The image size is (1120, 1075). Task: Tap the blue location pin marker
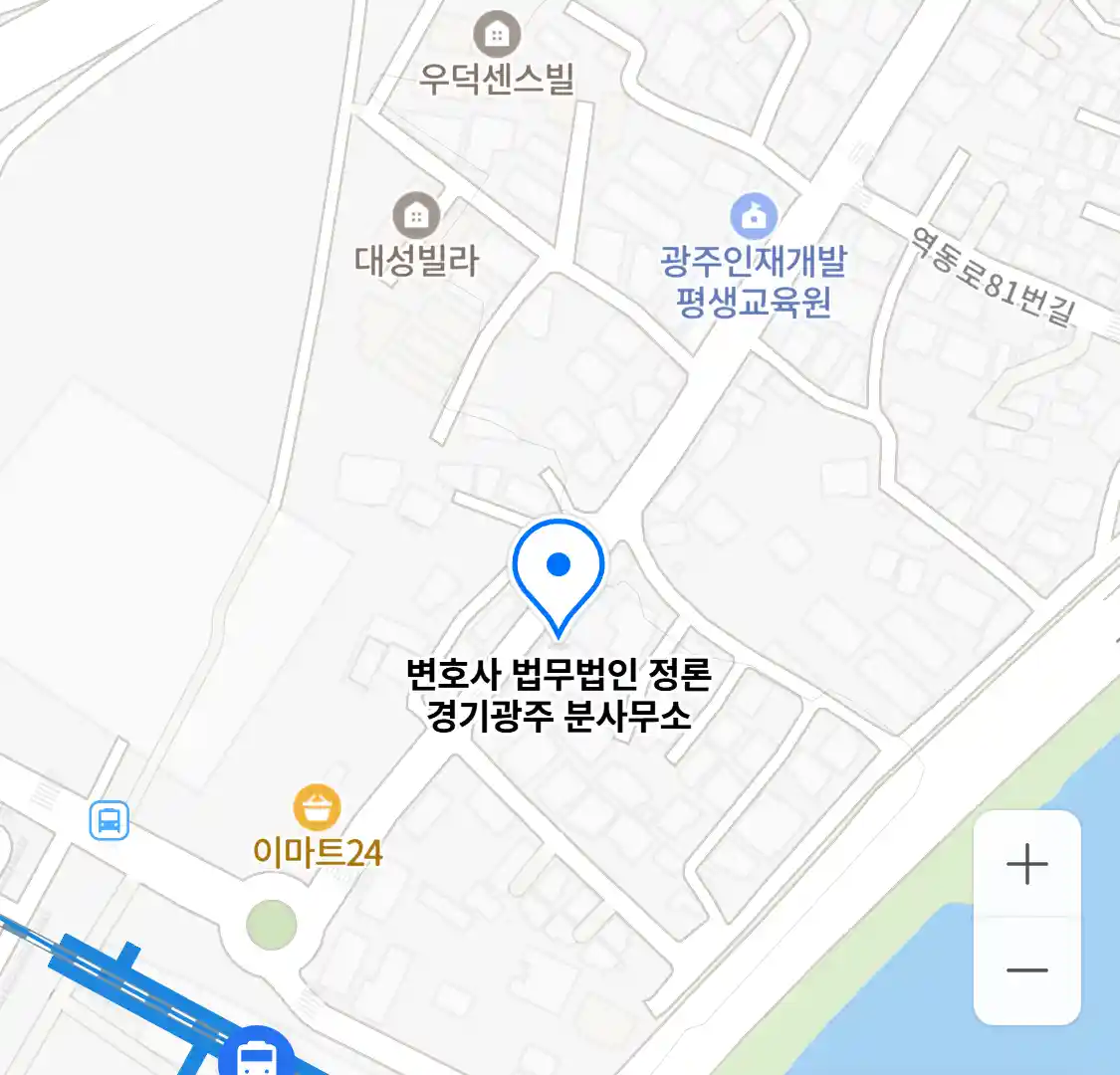(x=559, y=570)
